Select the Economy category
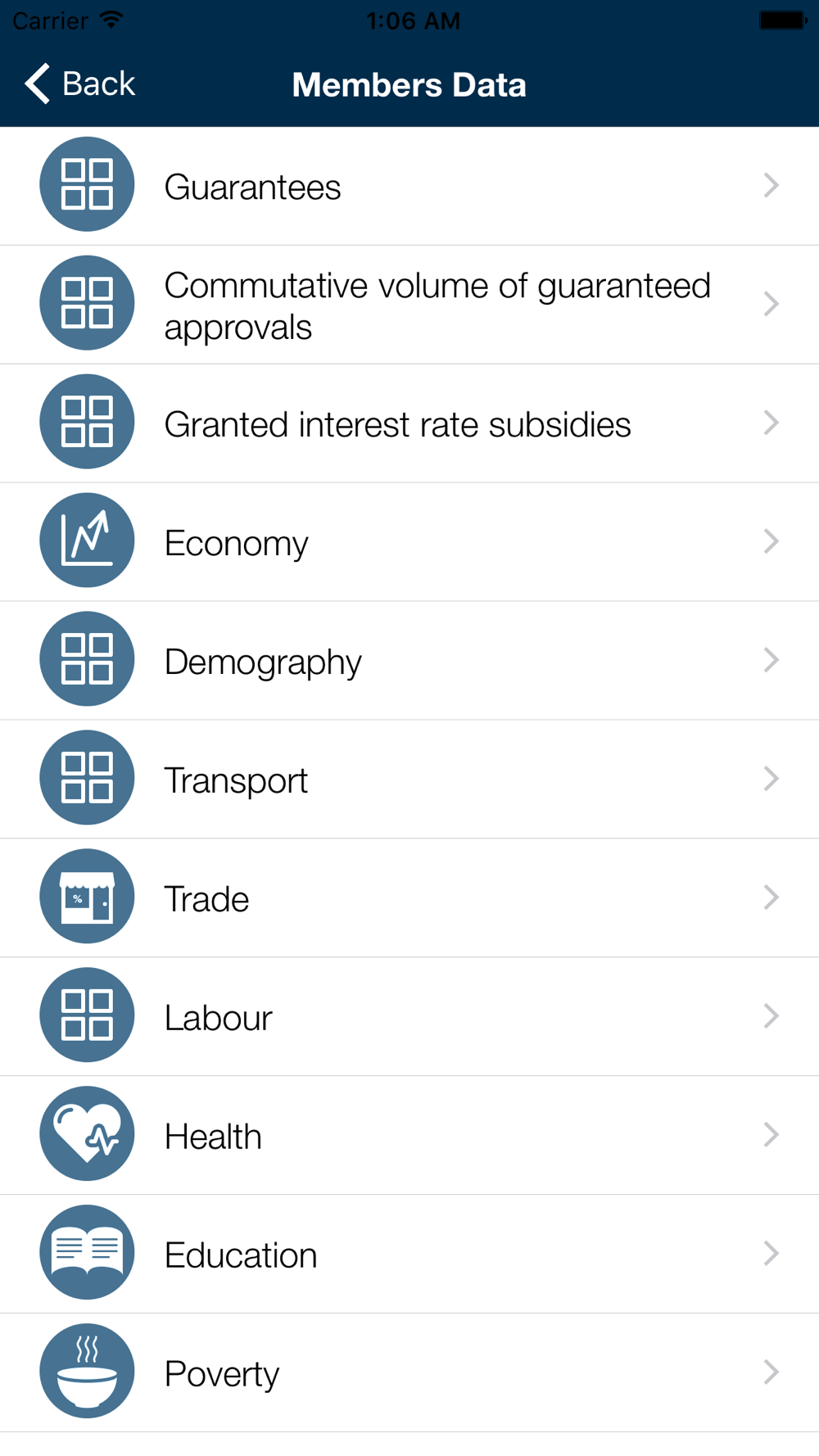The height and width of the screenshot is (1456, 819). [x=409, y=542]
